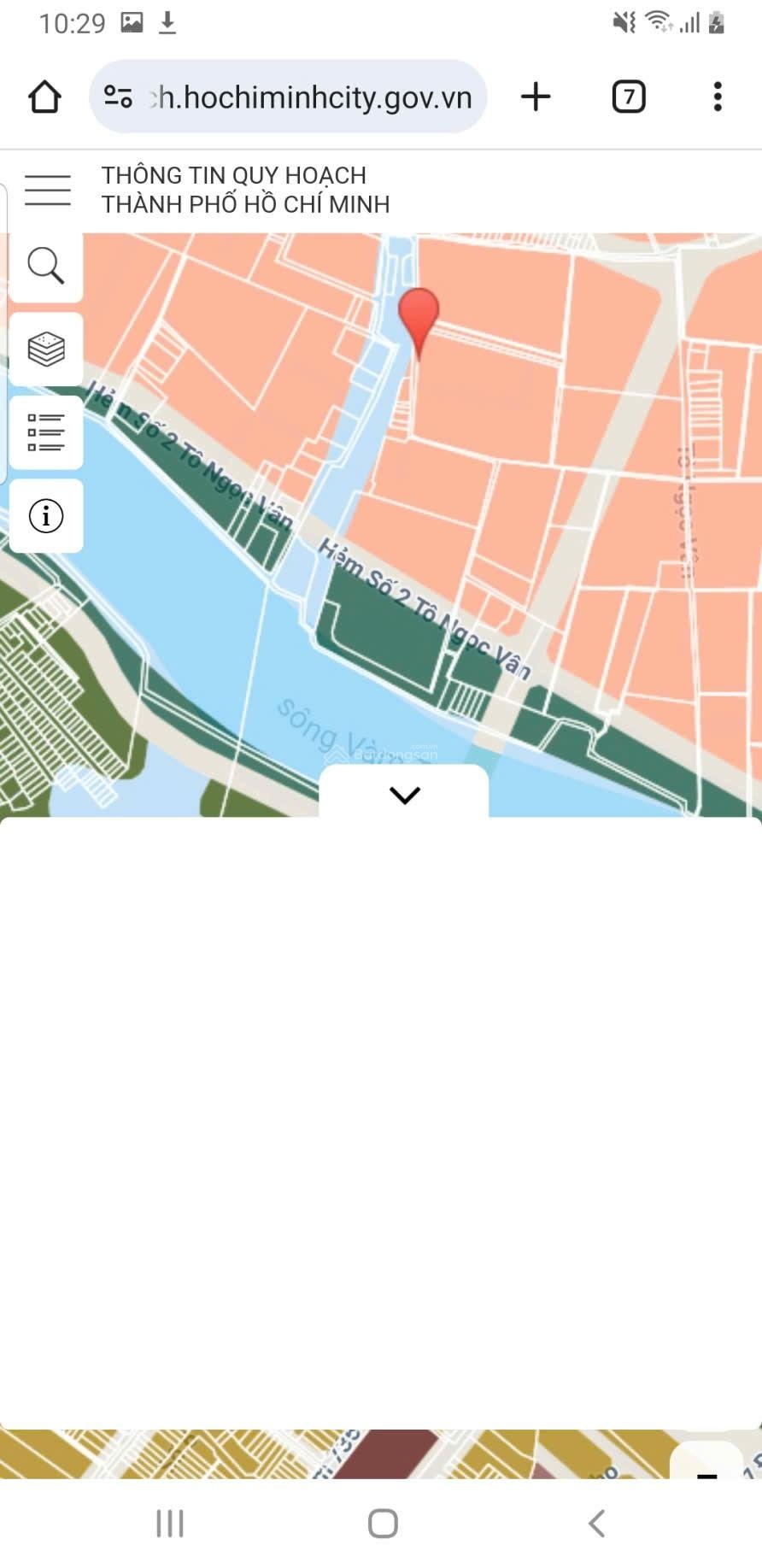The image size is (762, 1568).
Task: Open the map layers panel
Action: coord(46,349)
